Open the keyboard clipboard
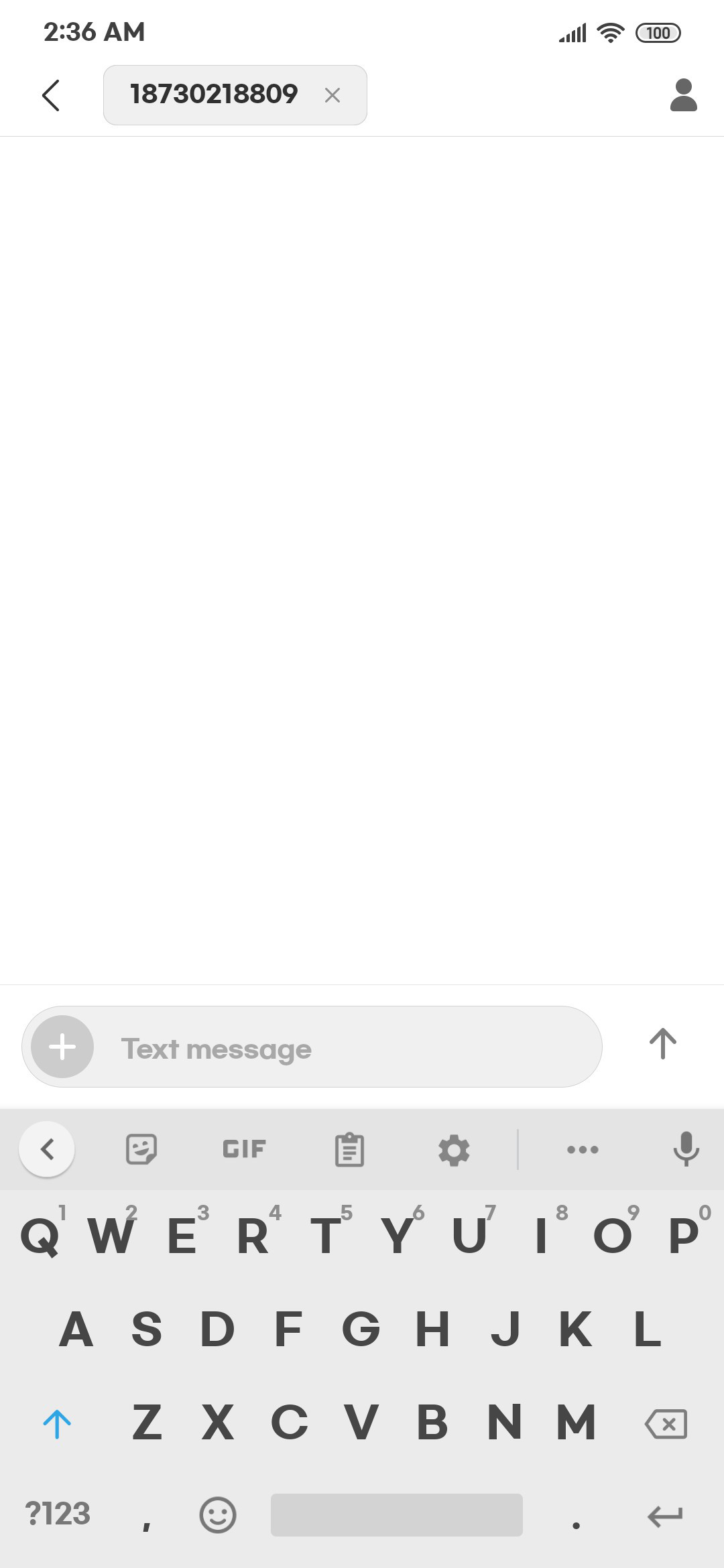The image size is (724, 1568). tap(349, 1149)
